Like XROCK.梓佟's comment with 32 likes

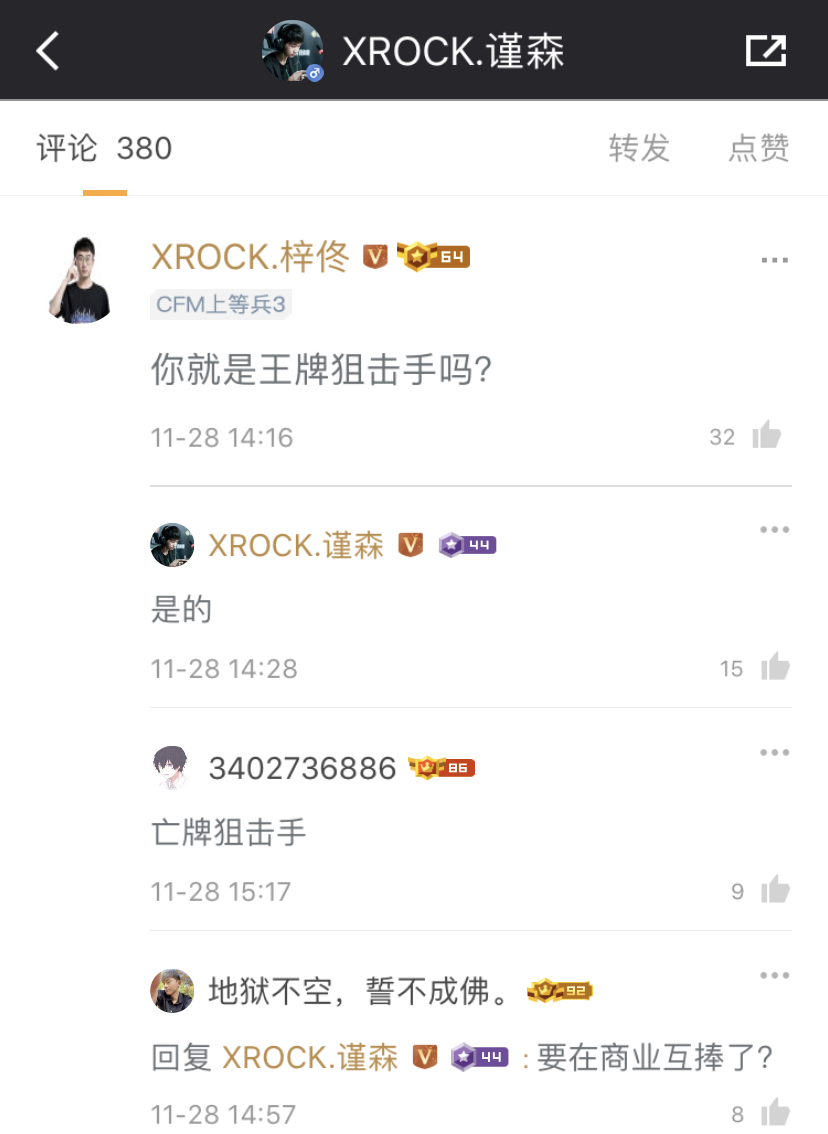click(x=767, y=435)
